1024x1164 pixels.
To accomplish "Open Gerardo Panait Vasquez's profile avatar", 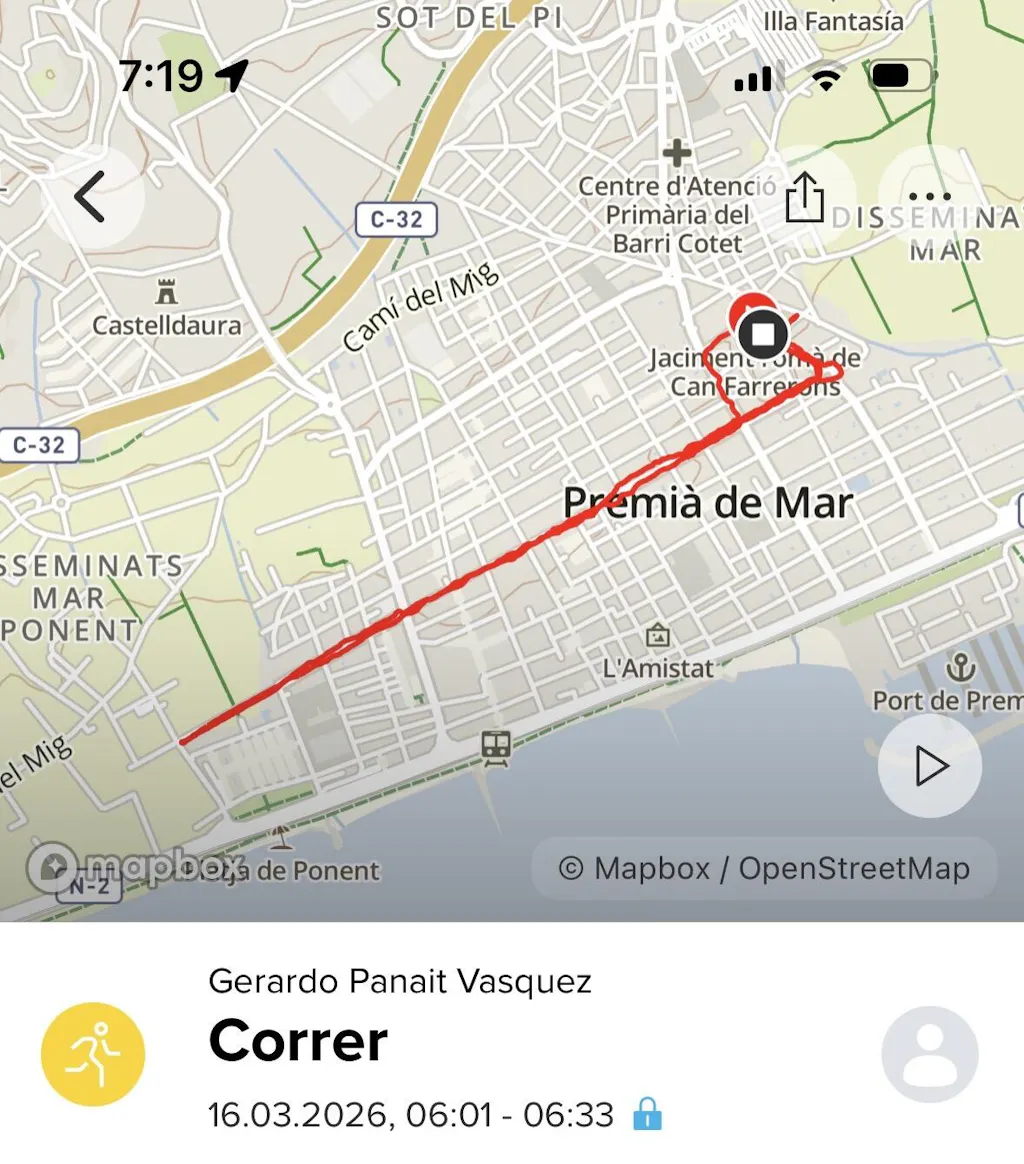I will (x=929, y=1054).
